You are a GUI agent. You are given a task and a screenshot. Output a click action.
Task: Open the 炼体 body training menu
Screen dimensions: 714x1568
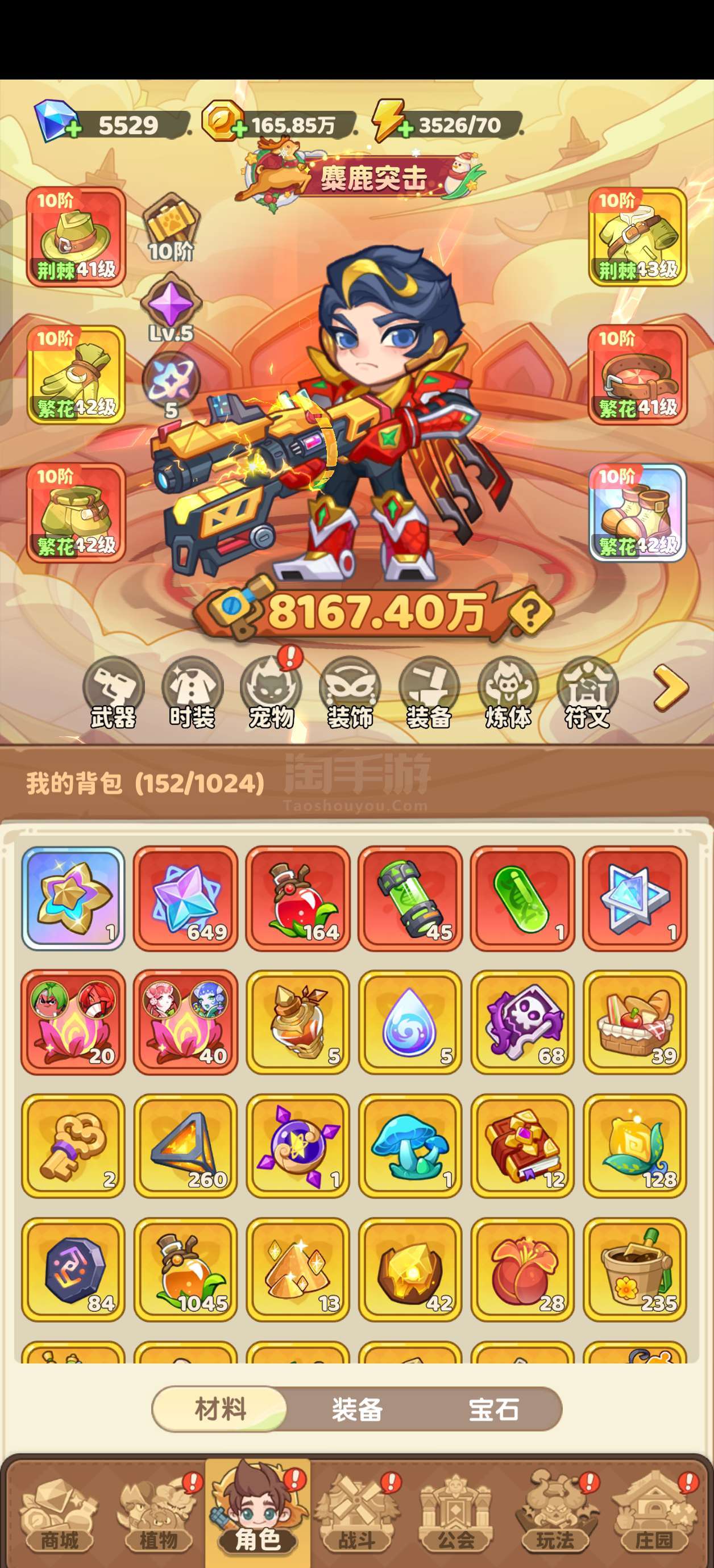click(x=508, y=693)
